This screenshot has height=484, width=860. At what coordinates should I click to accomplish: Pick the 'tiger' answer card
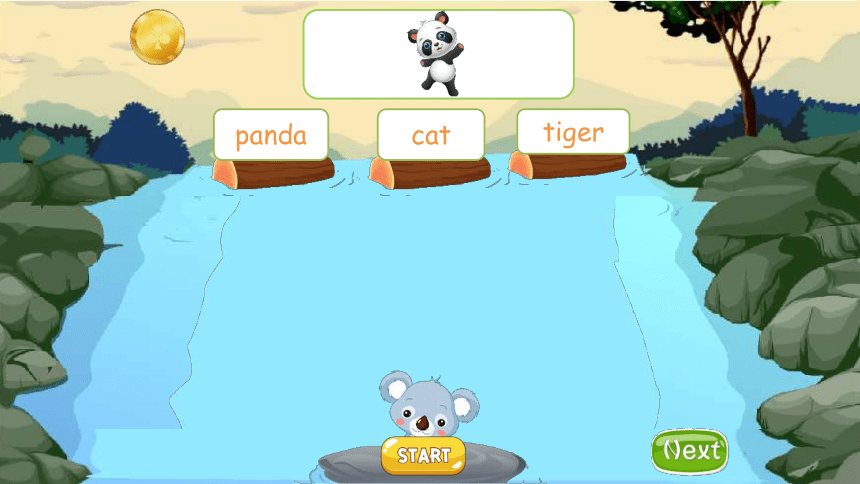(x=573, y=132)
